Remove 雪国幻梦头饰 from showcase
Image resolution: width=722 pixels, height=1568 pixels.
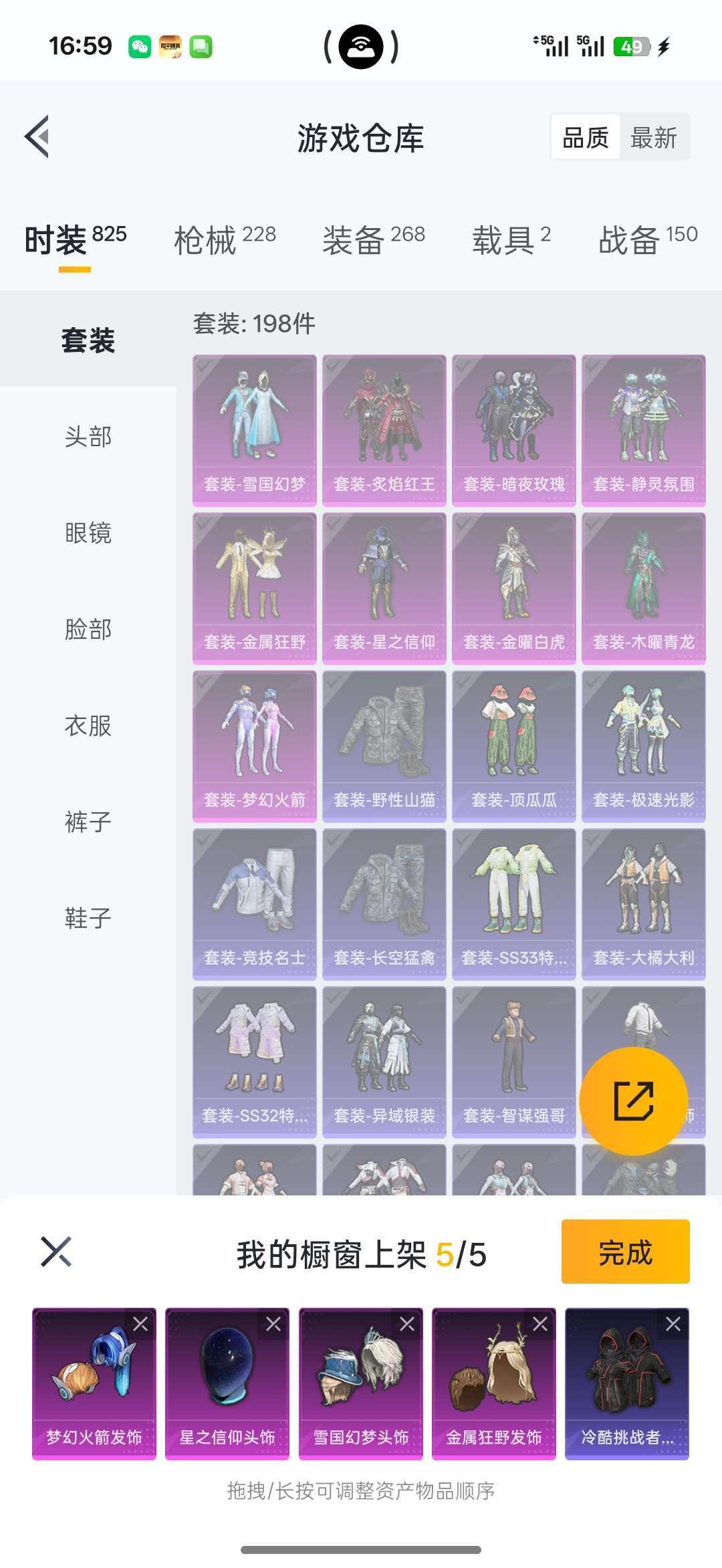click(407, 1324)
